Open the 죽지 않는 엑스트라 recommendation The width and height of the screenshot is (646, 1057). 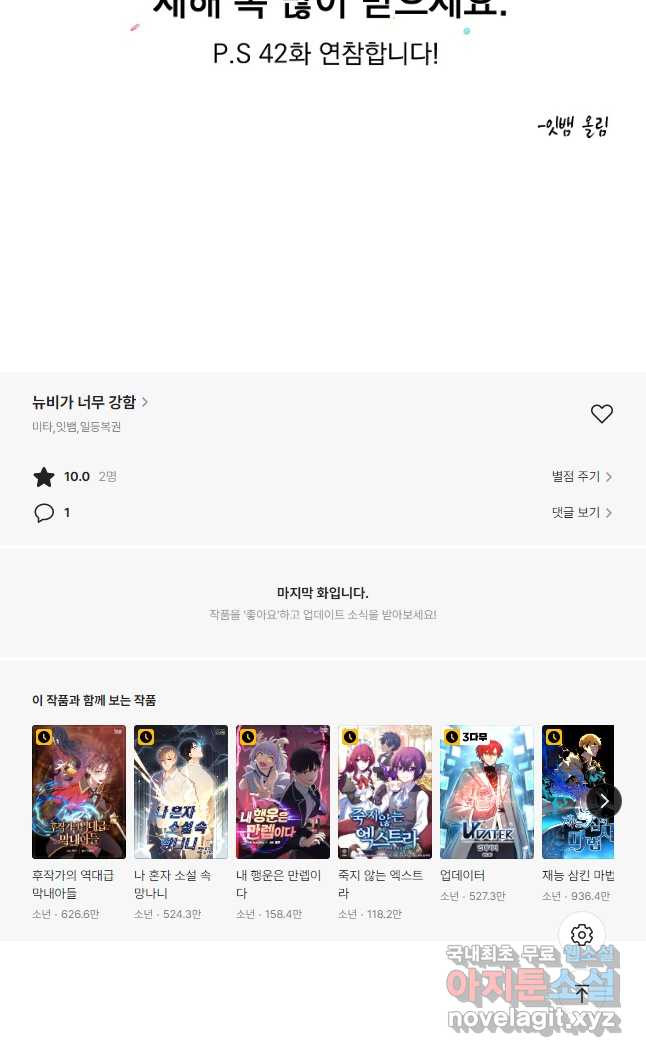[385, 792]
